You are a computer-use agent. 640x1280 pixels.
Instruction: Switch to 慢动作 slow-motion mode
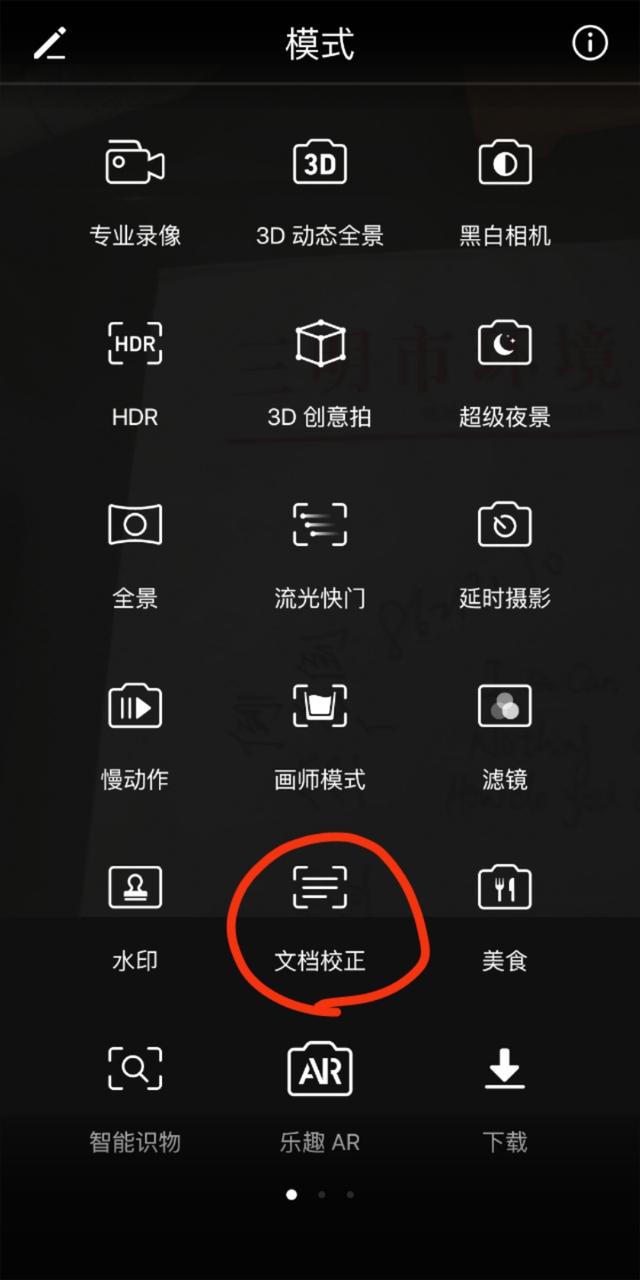[135, 735]
